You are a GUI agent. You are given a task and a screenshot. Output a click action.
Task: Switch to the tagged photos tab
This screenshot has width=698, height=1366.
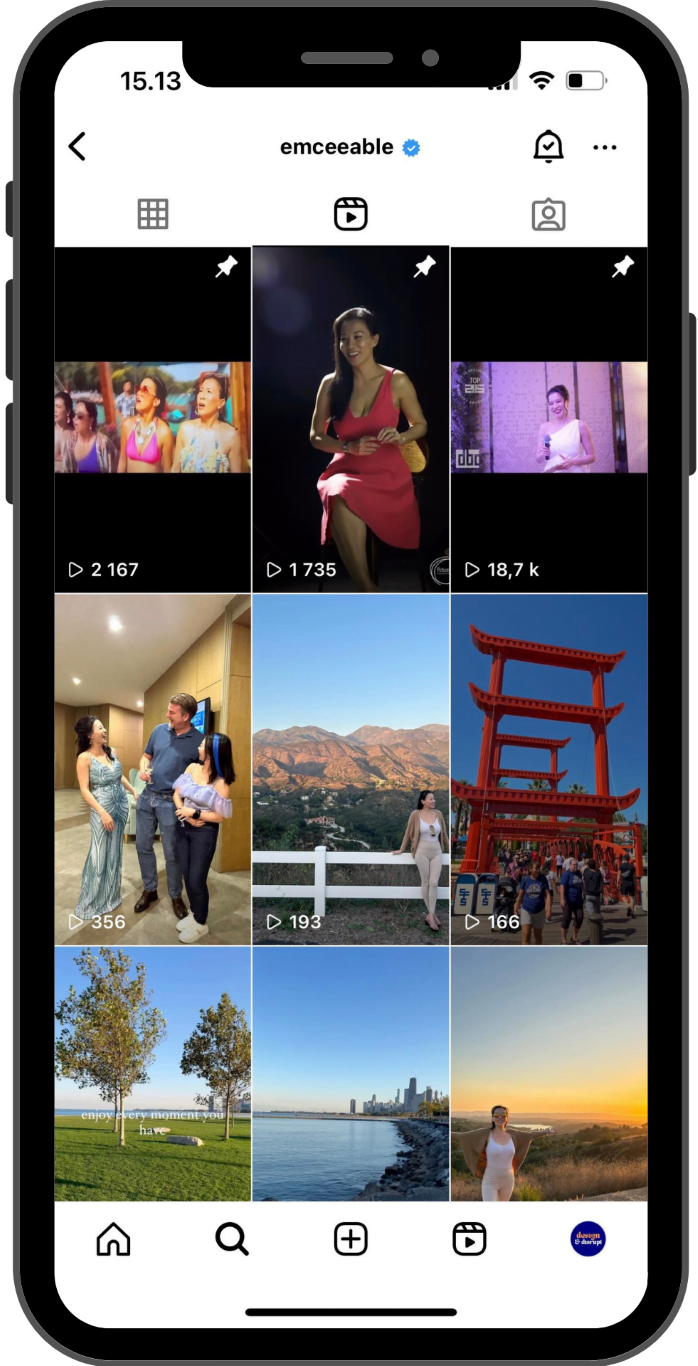pyautogui.click(x=548, y=214)
